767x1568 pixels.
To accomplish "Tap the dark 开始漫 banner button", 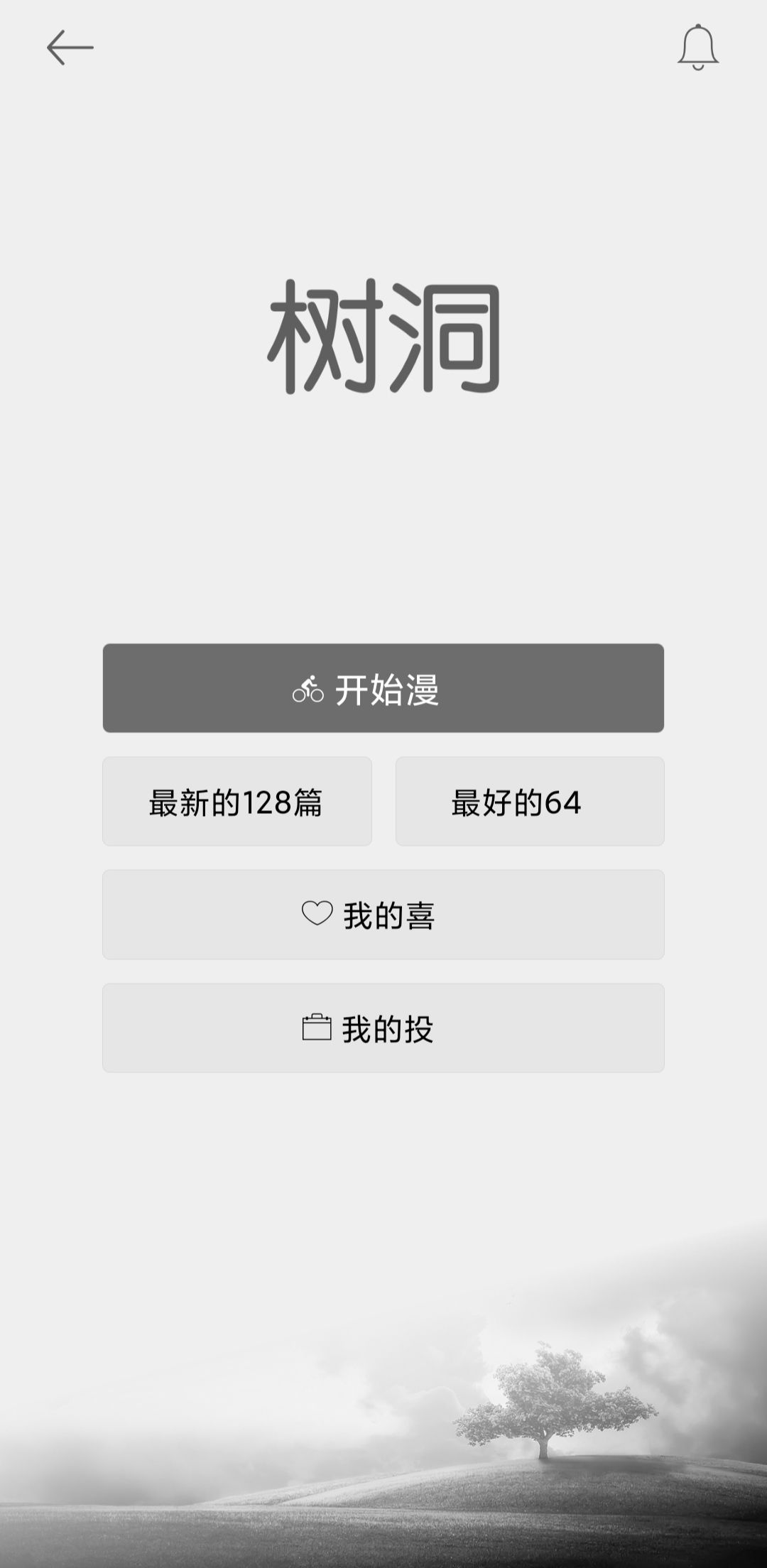I will 383,687.
